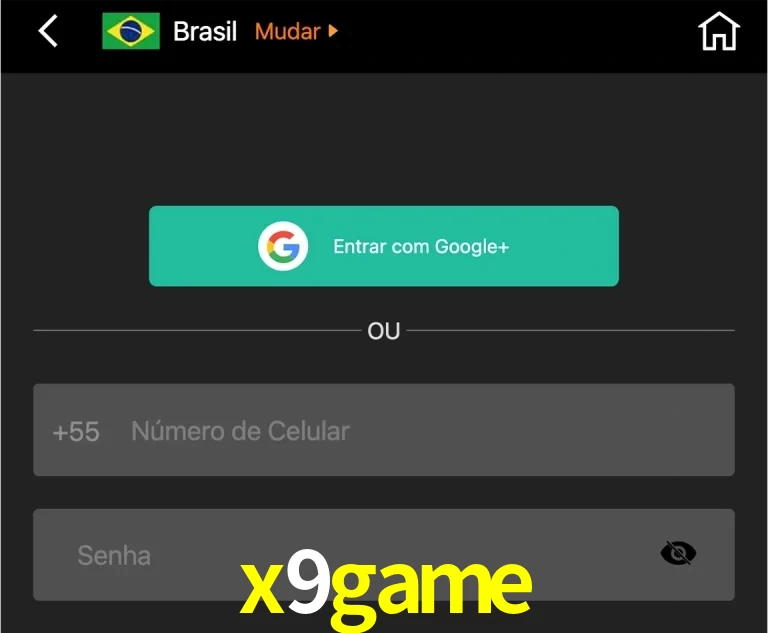Open the home page icon
Image resolution: width=768 pixels, height=633 pixels.
718,32
